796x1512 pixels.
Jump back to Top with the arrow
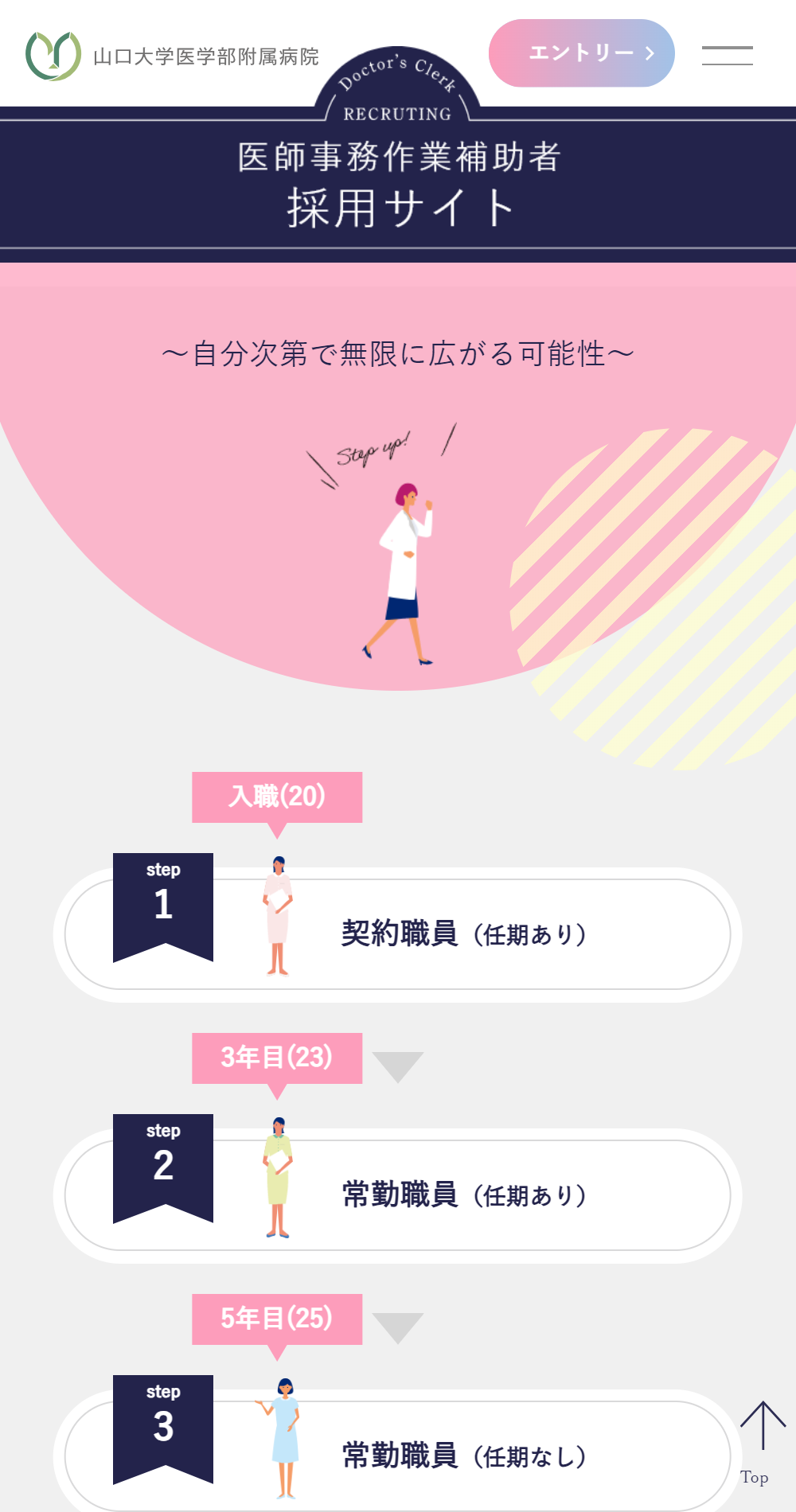pos(762,1440)
